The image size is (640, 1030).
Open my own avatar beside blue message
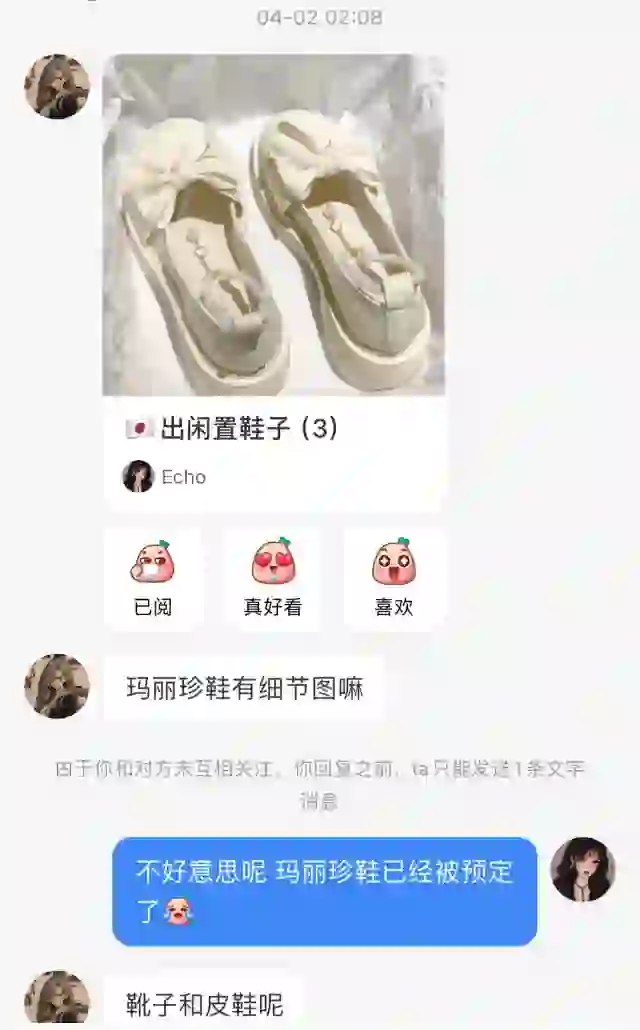(x=582, y=869)
